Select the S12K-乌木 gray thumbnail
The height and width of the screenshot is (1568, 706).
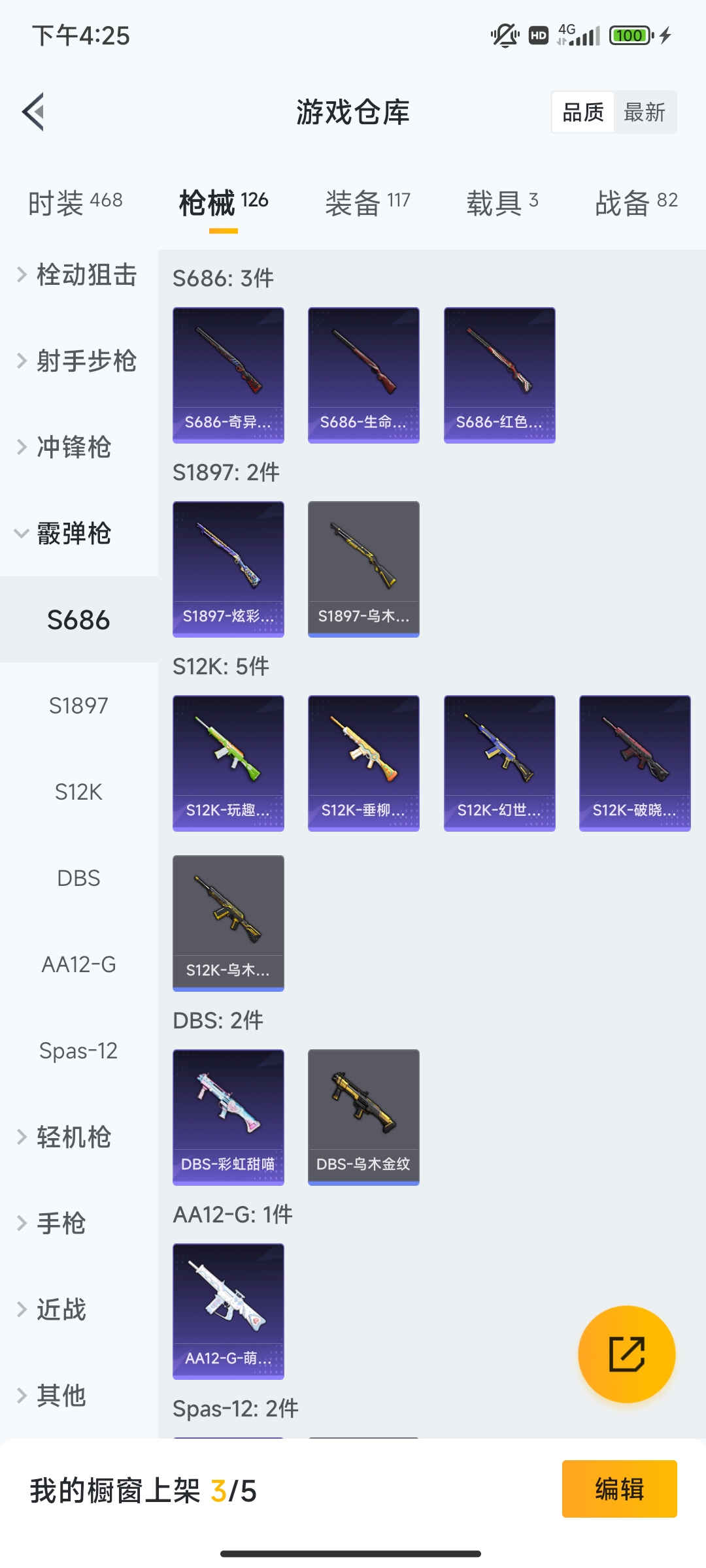pyautogui.click(x=228, y=923)
